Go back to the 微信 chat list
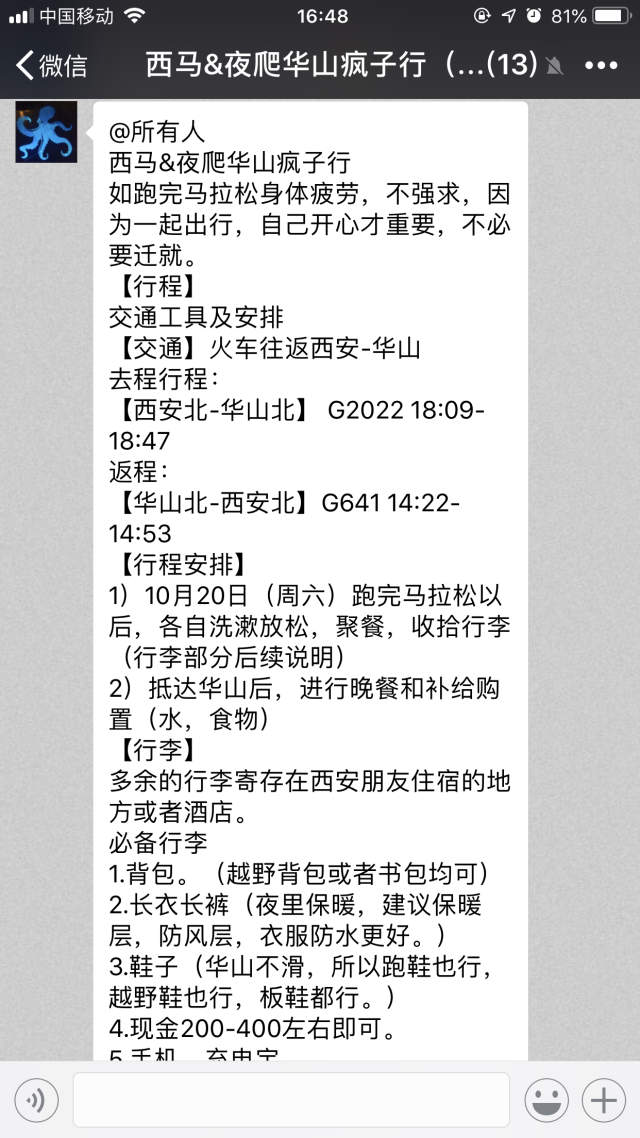This screenshot has height=1138, width=640. click(x=51, y=65)
